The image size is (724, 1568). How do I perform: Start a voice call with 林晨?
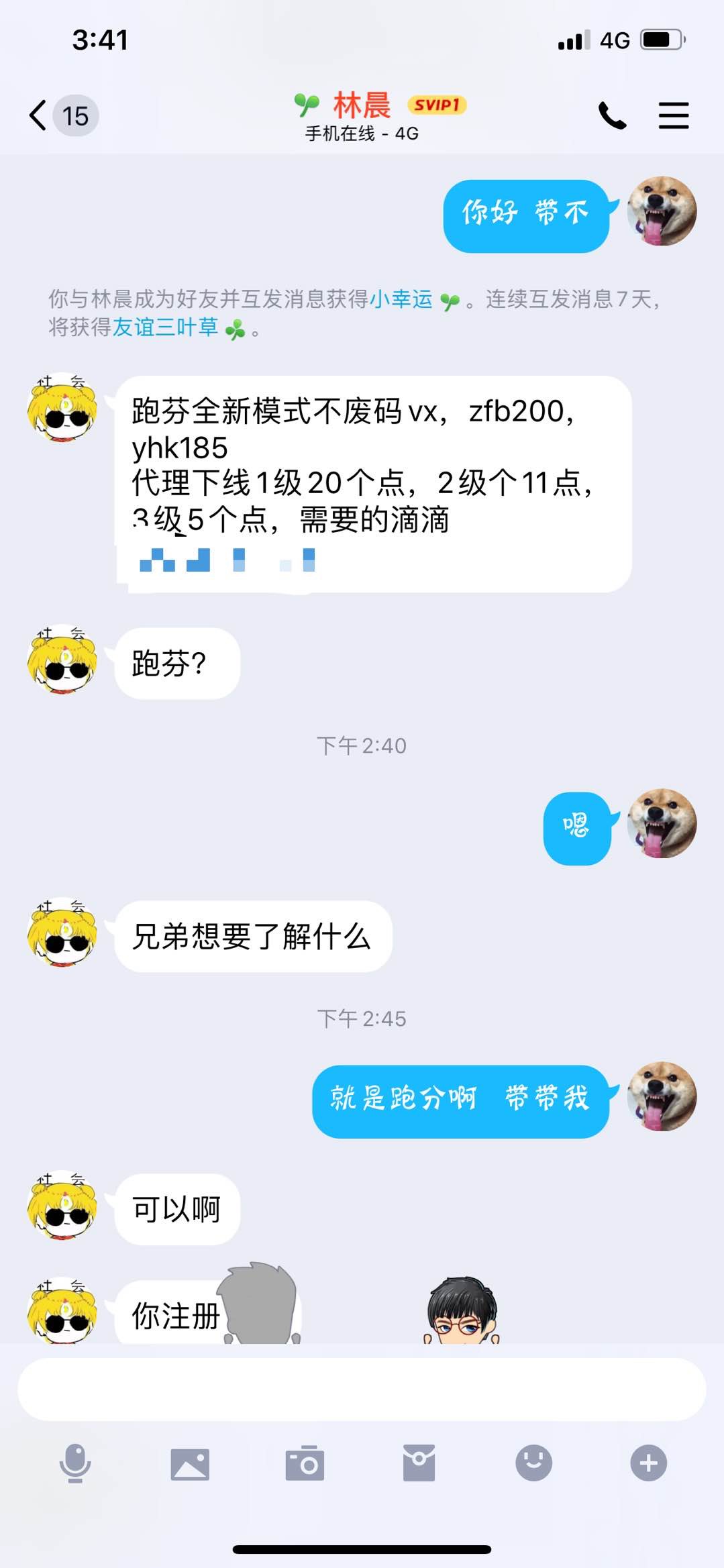click(x=612, y=115)
